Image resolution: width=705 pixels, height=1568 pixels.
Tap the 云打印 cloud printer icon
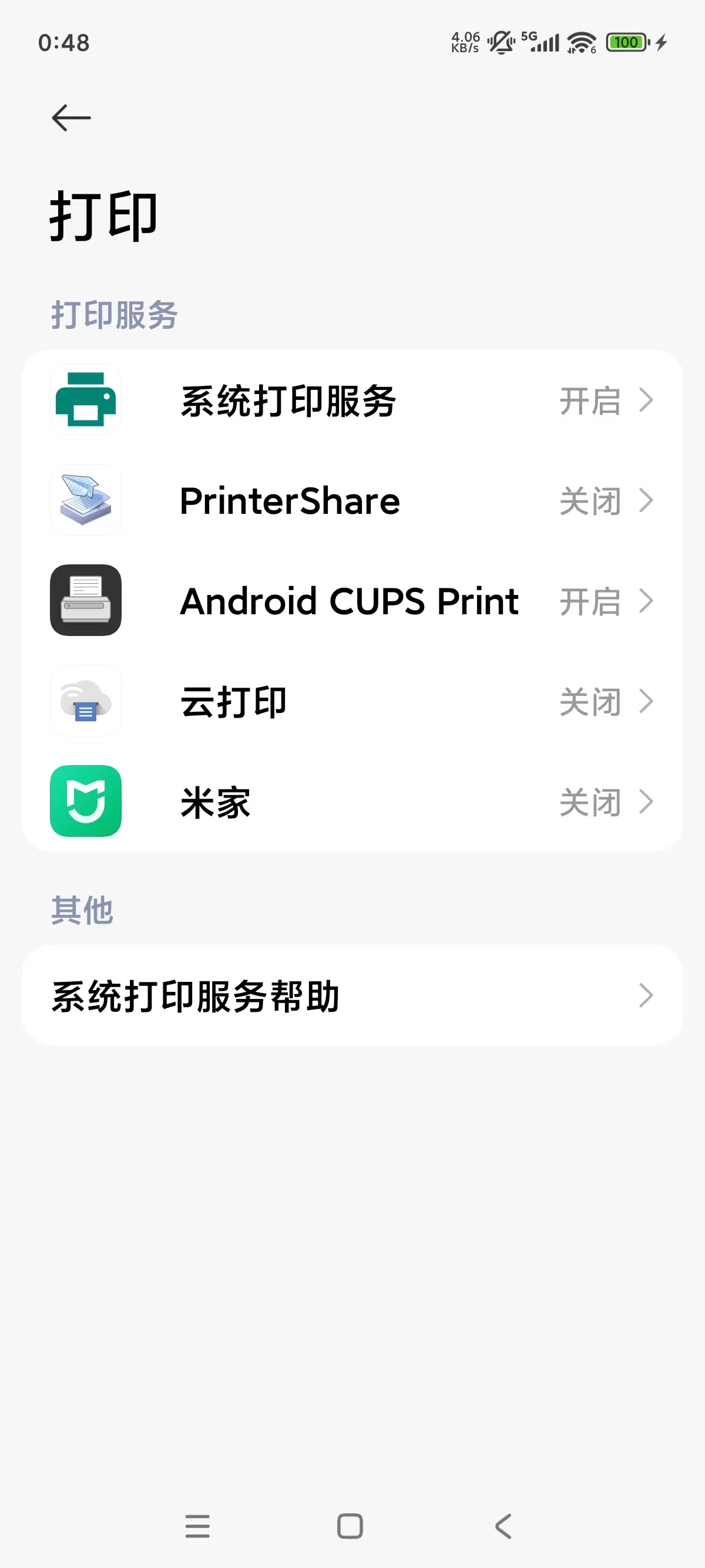pyautogui.click(x=85, y=701)
